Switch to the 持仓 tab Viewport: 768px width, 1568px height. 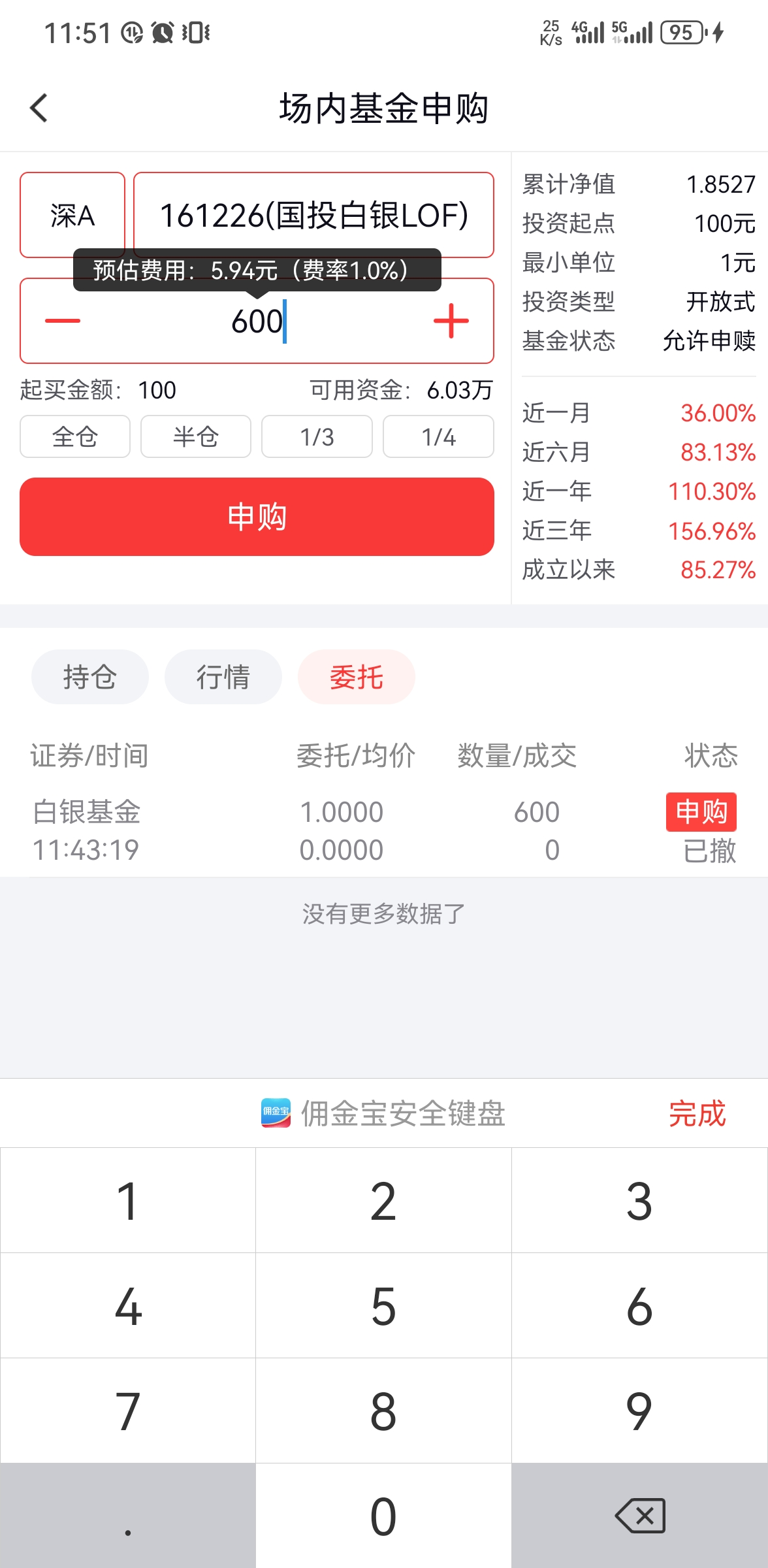point(90,677)
